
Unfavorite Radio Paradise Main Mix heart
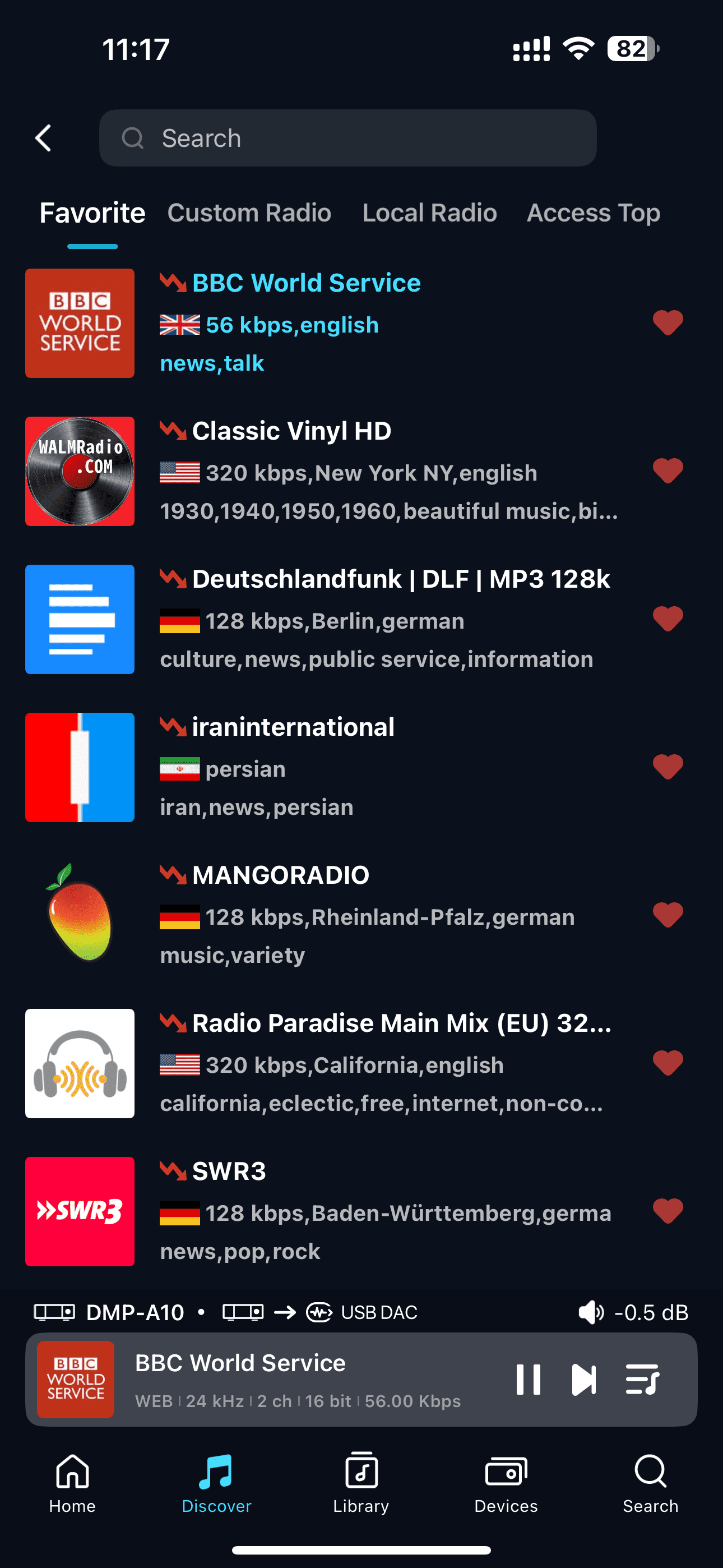668,1063
